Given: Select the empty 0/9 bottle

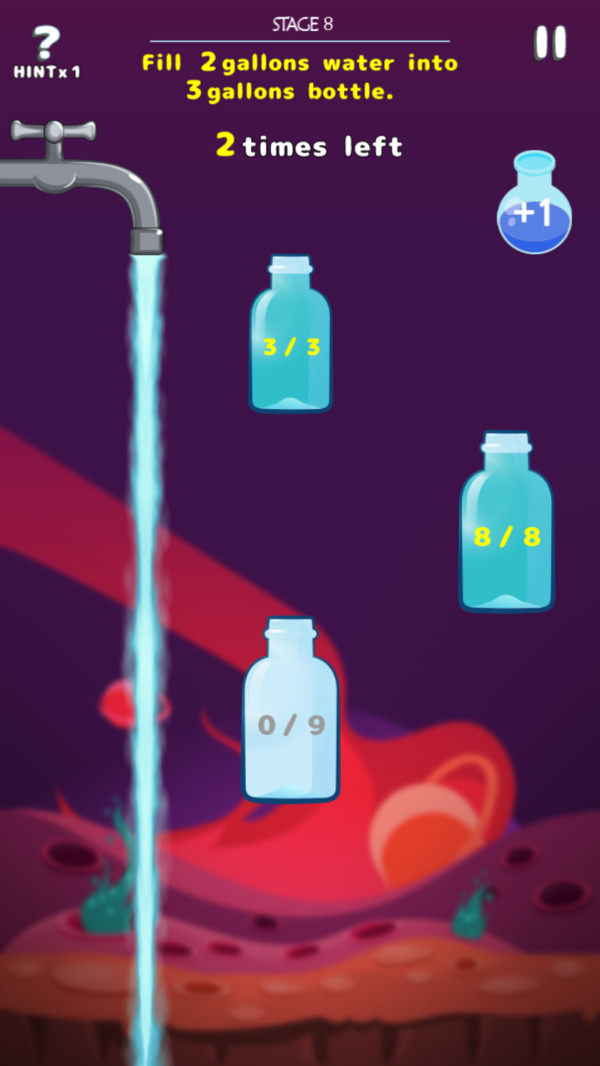Looking at the screenshot, I should pos(291,713).
